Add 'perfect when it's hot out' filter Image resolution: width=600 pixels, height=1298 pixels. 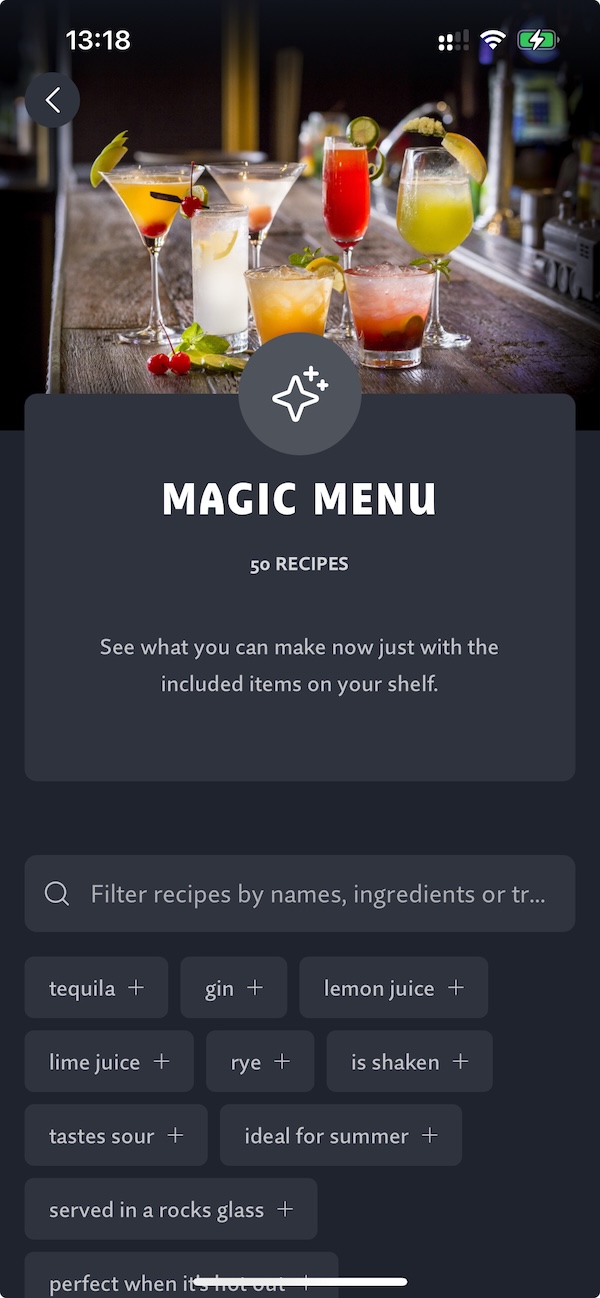point(180,1276)
